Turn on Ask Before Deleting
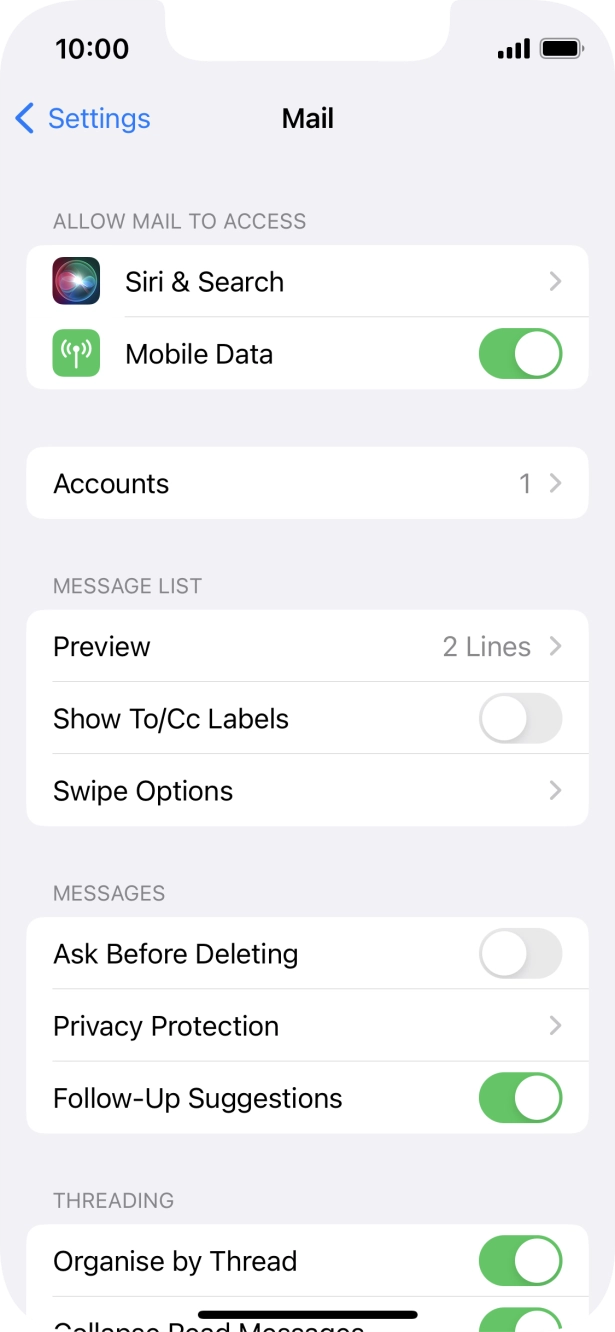 pos(520,954)
